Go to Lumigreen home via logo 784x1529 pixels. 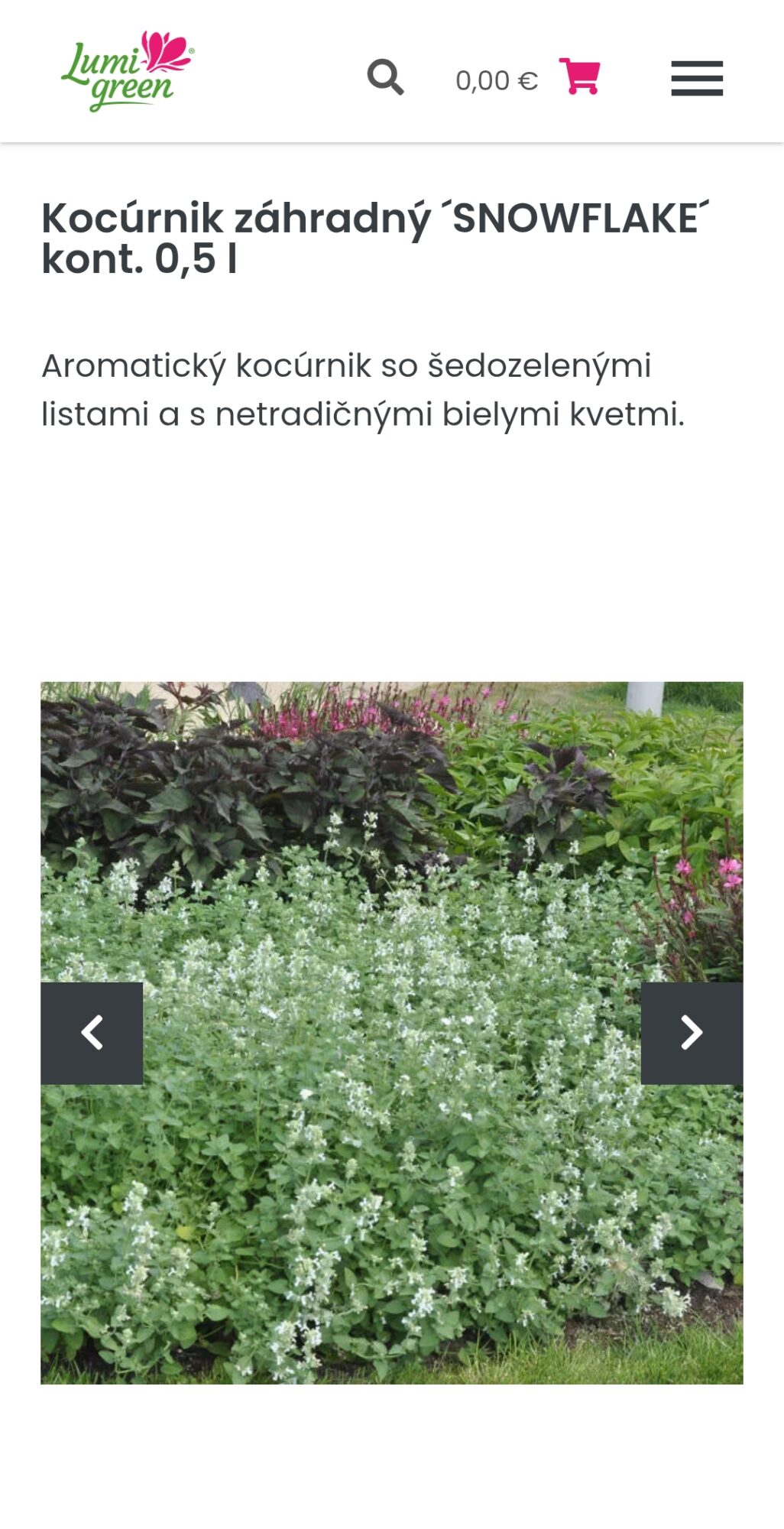pos(128,71)
